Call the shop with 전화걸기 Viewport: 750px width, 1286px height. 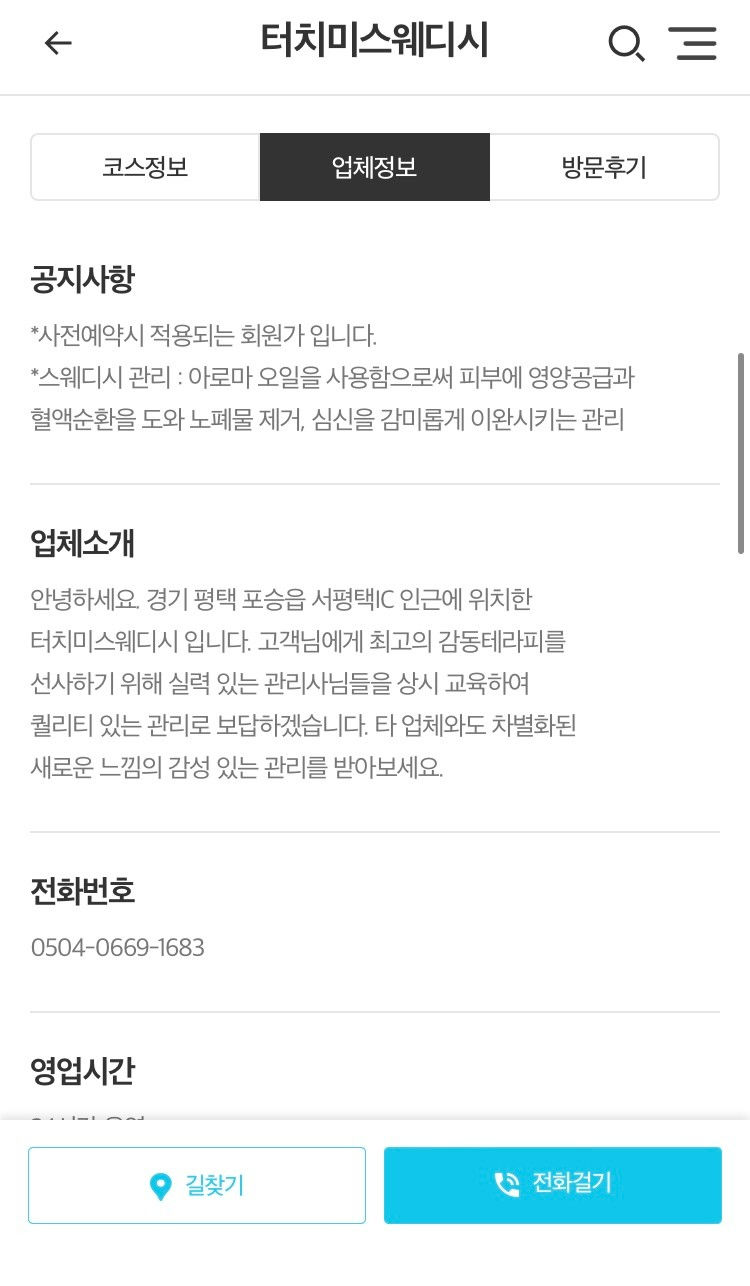click(552, 1185)
